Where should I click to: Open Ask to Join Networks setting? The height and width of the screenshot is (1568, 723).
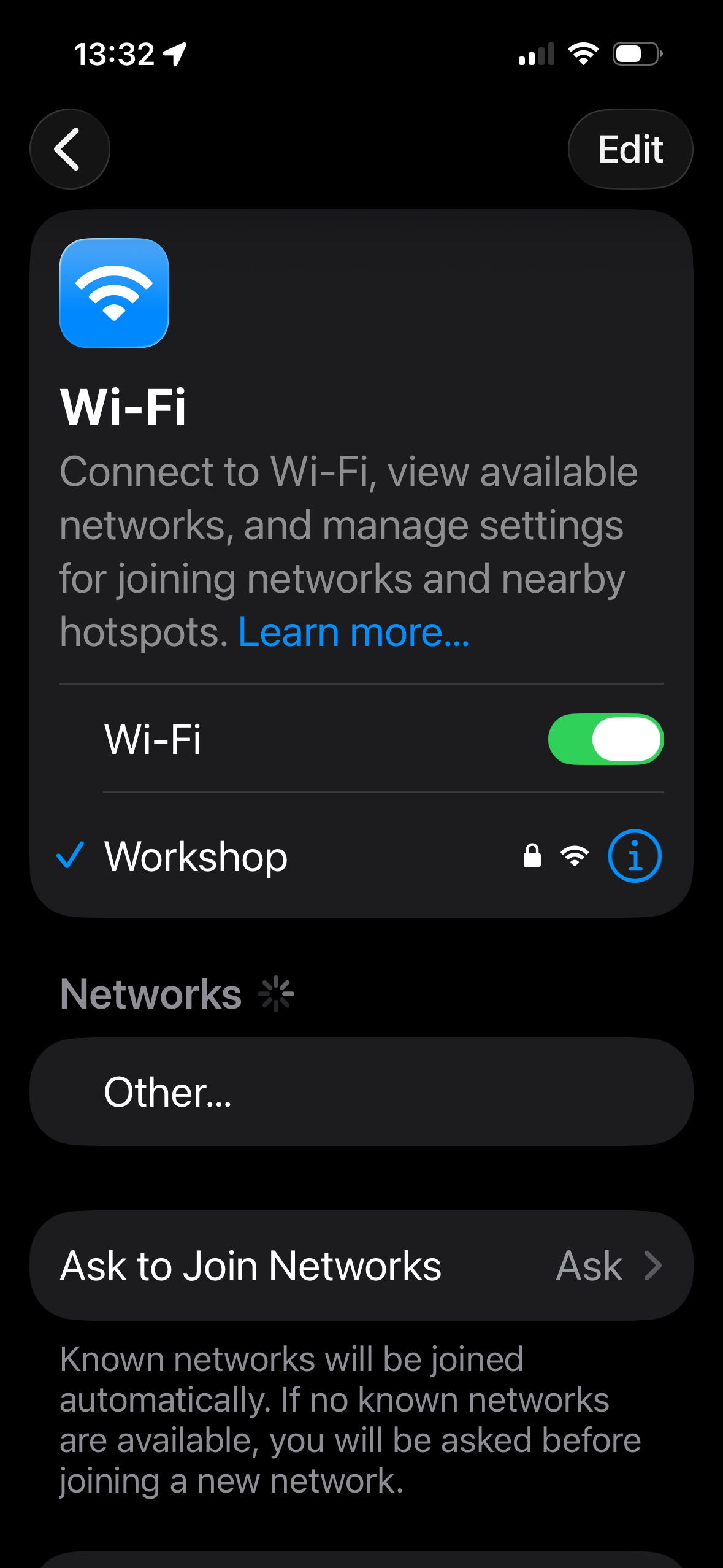(x=361, y=1266)
